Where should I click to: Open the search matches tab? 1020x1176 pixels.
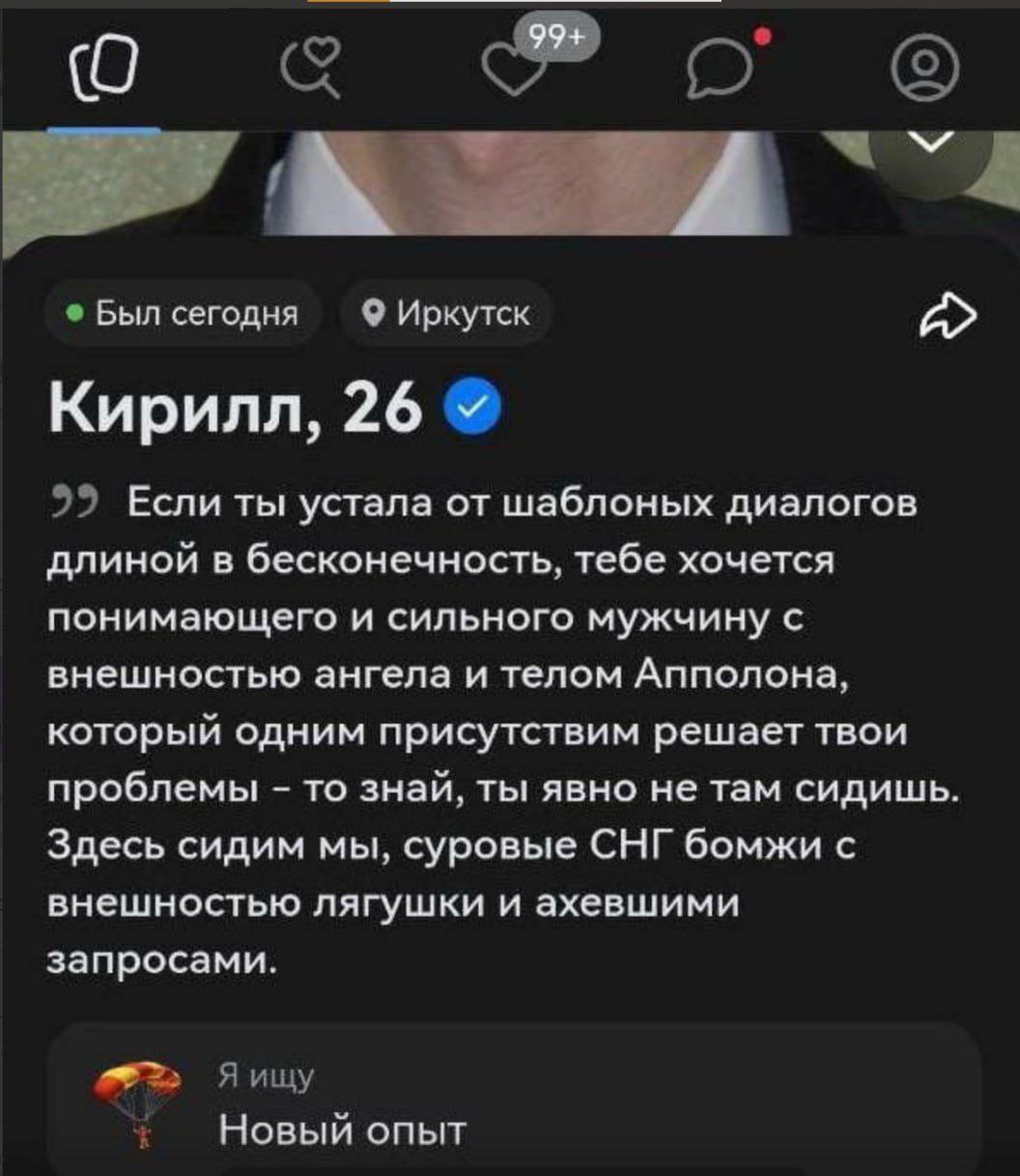(x=311, y=72)
